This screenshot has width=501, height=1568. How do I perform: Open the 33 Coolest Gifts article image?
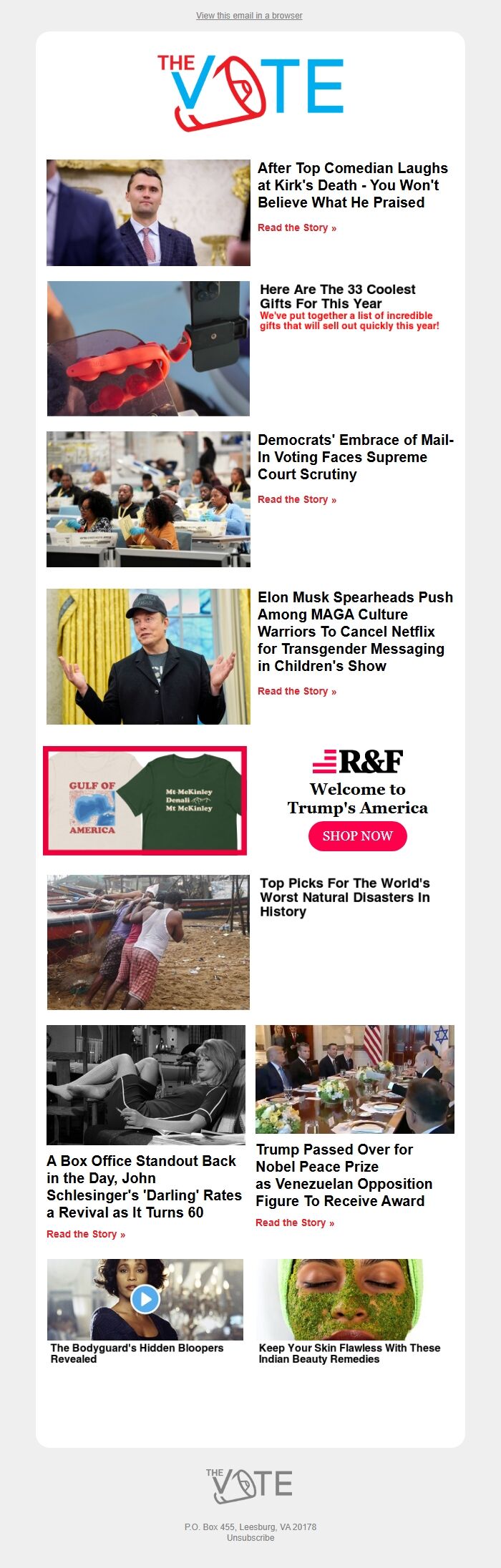pos(148,348)
